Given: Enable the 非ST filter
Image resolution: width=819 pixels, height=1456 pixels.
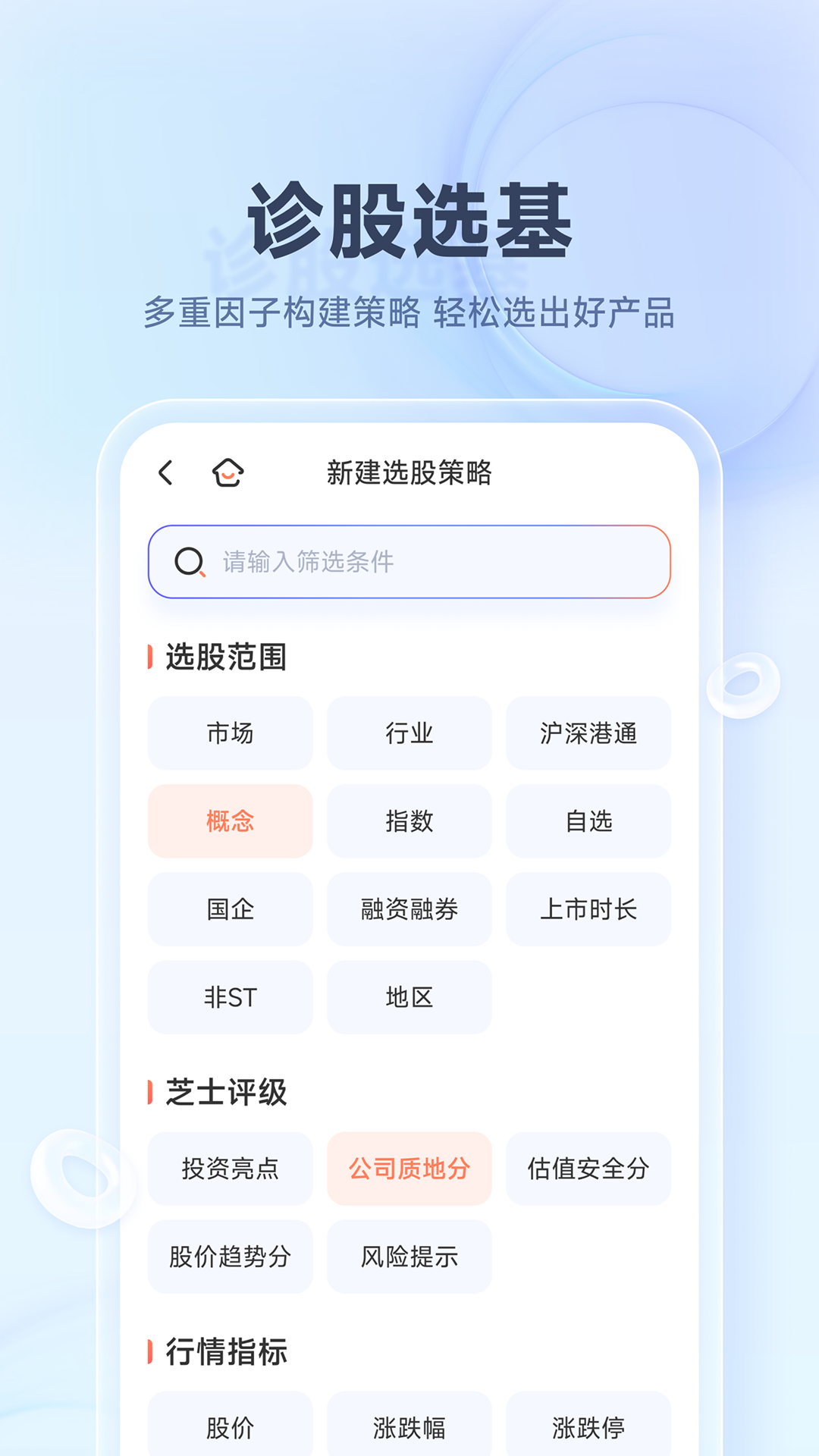Looking at the screenshot, I should point(230,997).
